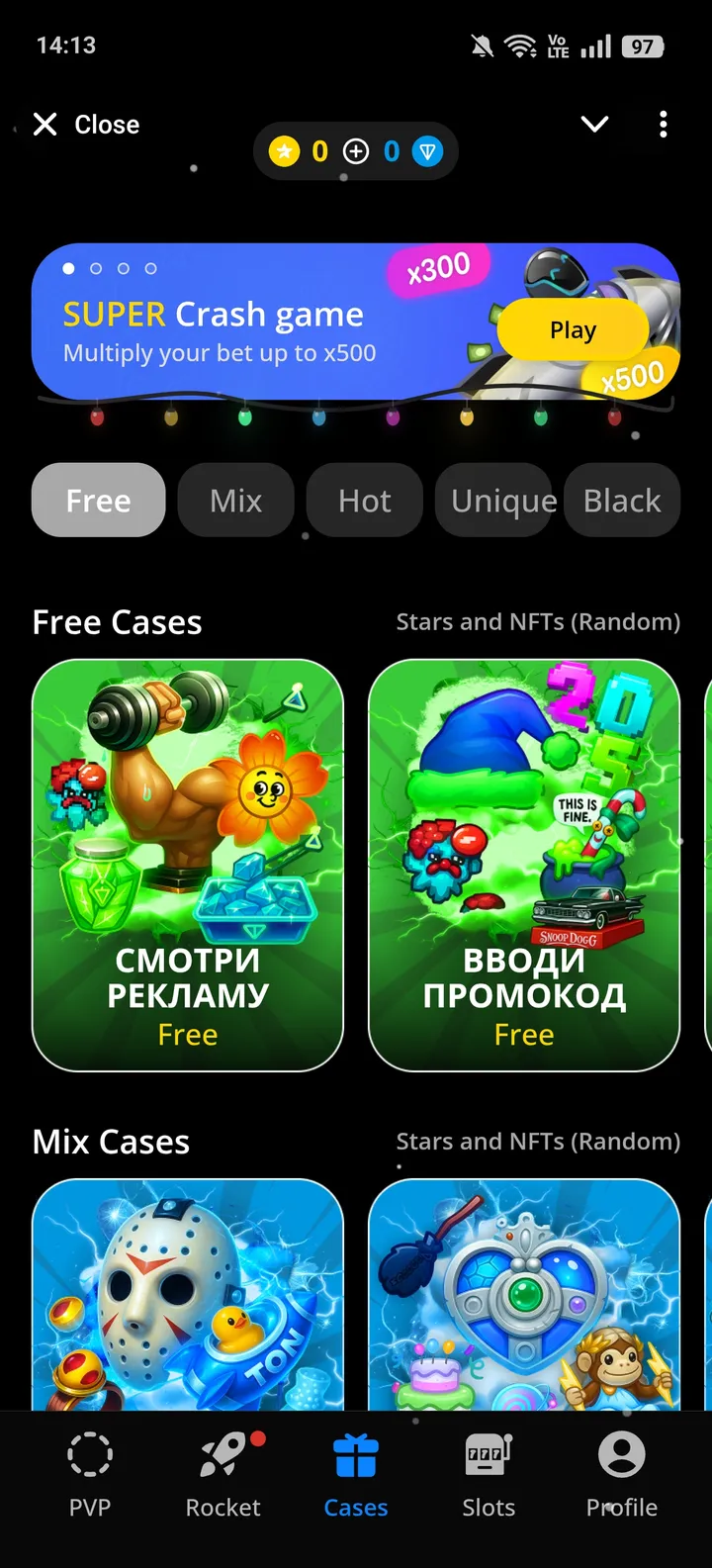Open the ВВОДИ ПРОМОКОД free case
This screenshot has height=1568, width=712.
pos(524,865)
